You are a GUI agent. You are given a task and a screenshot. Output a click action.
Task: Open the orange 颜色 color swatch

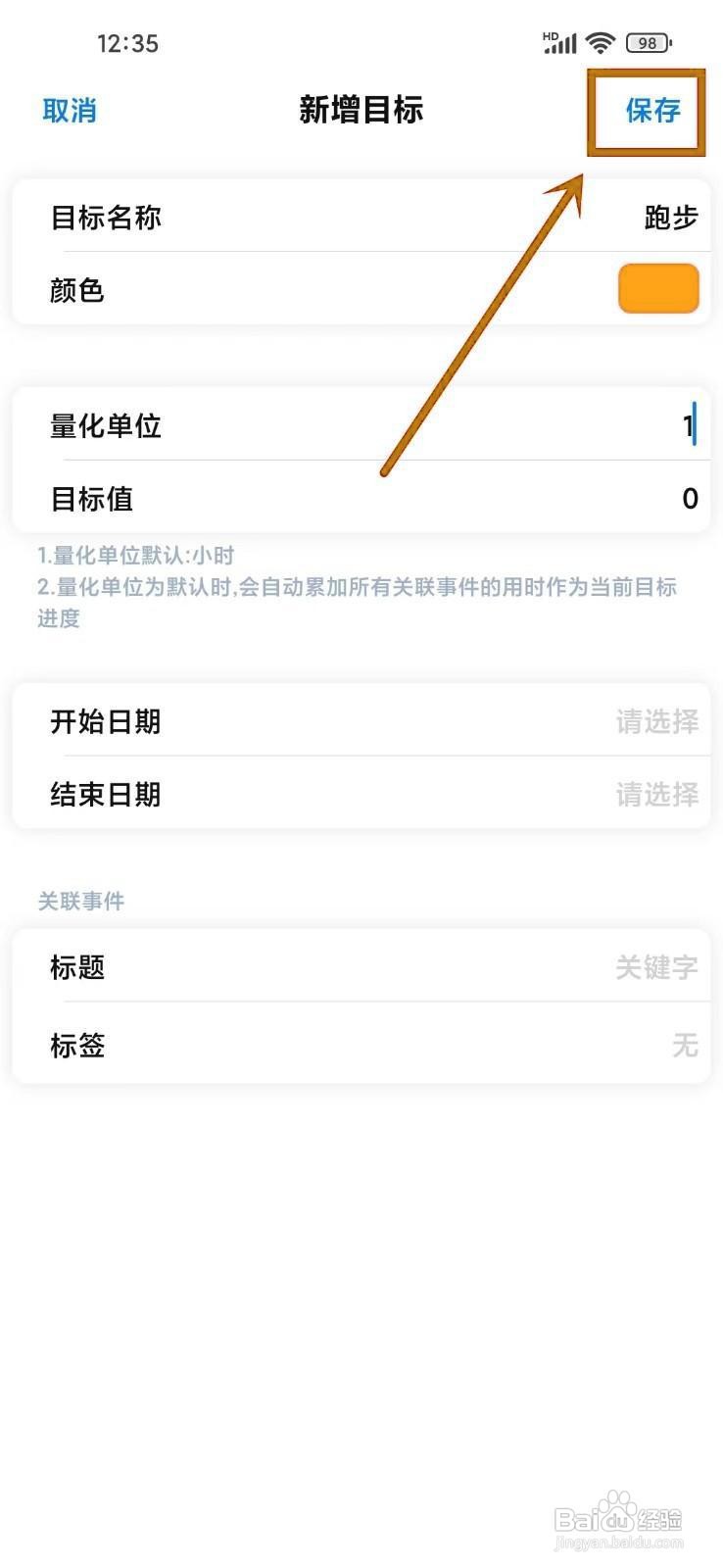[x=658, y=288]
